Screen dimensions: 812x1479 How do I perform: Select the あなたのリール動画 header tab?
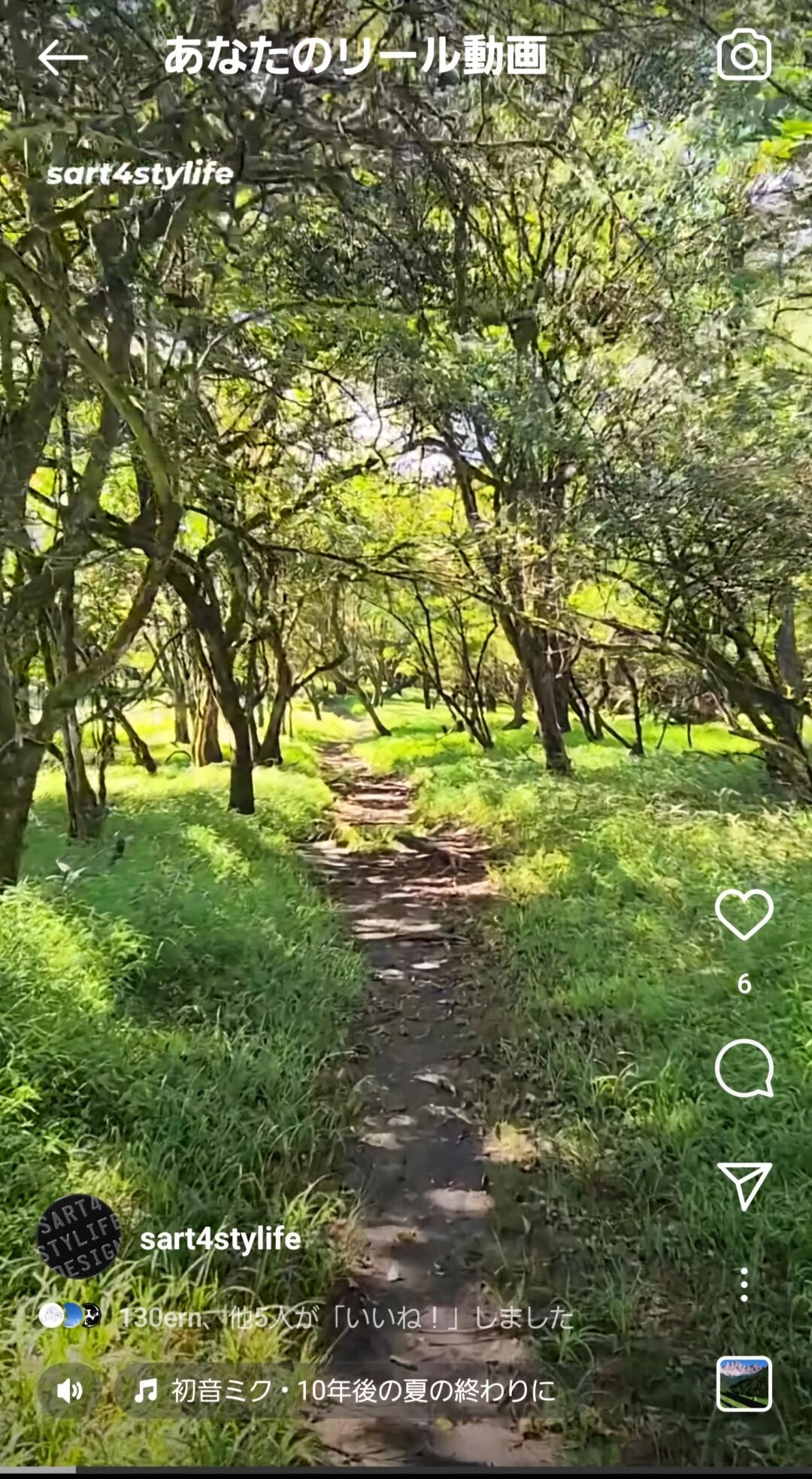tap(359, 55)
